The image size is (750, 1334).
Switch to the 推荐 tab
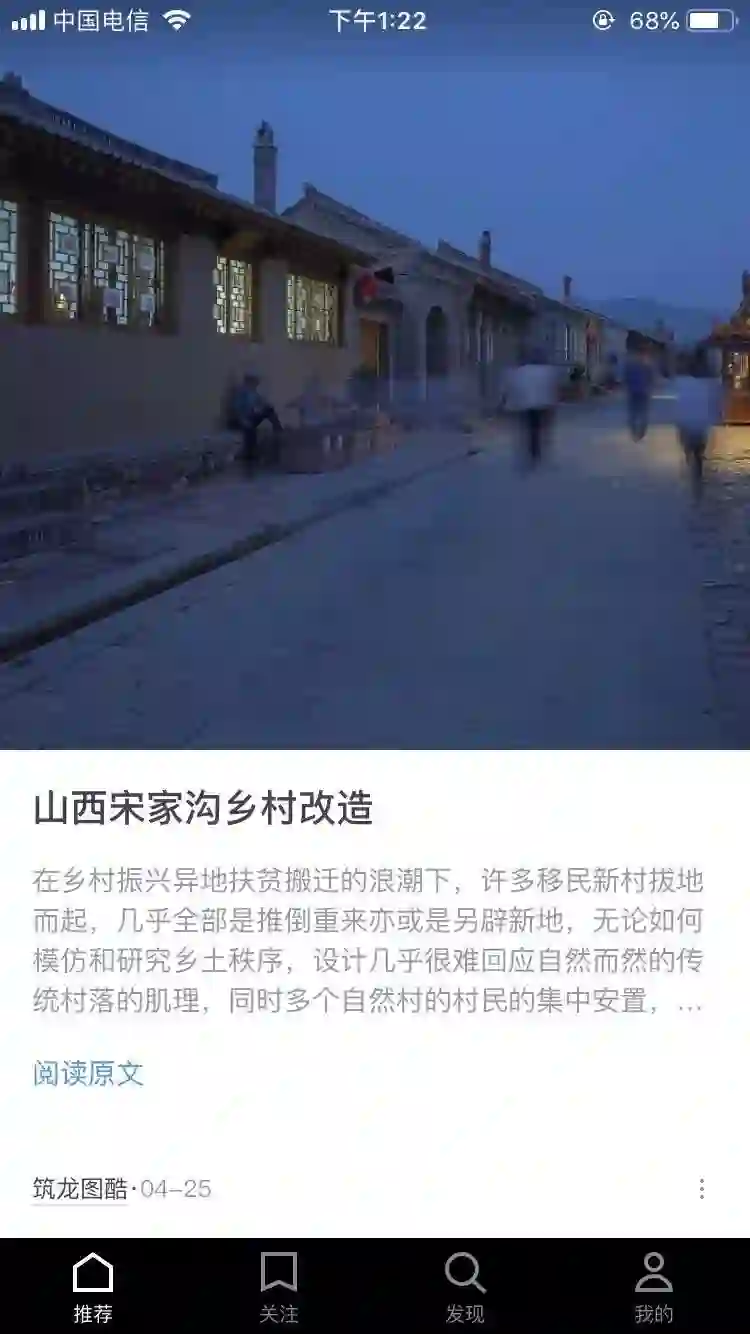click(x=93, y=1287)
